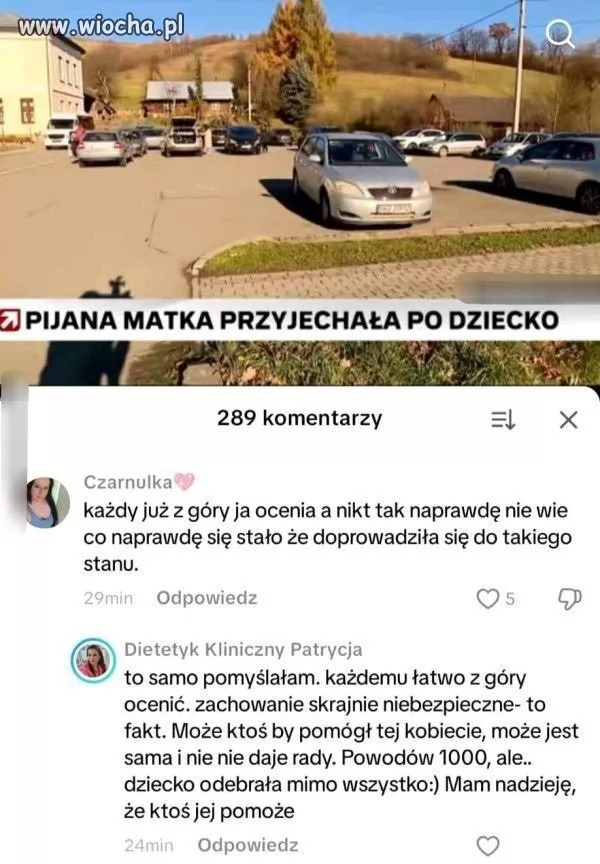The height and width of the screenshot is (864, 600).
Task: Open the Dietetyk Kliniczny Patrycja username
Action: click(243, 649)
